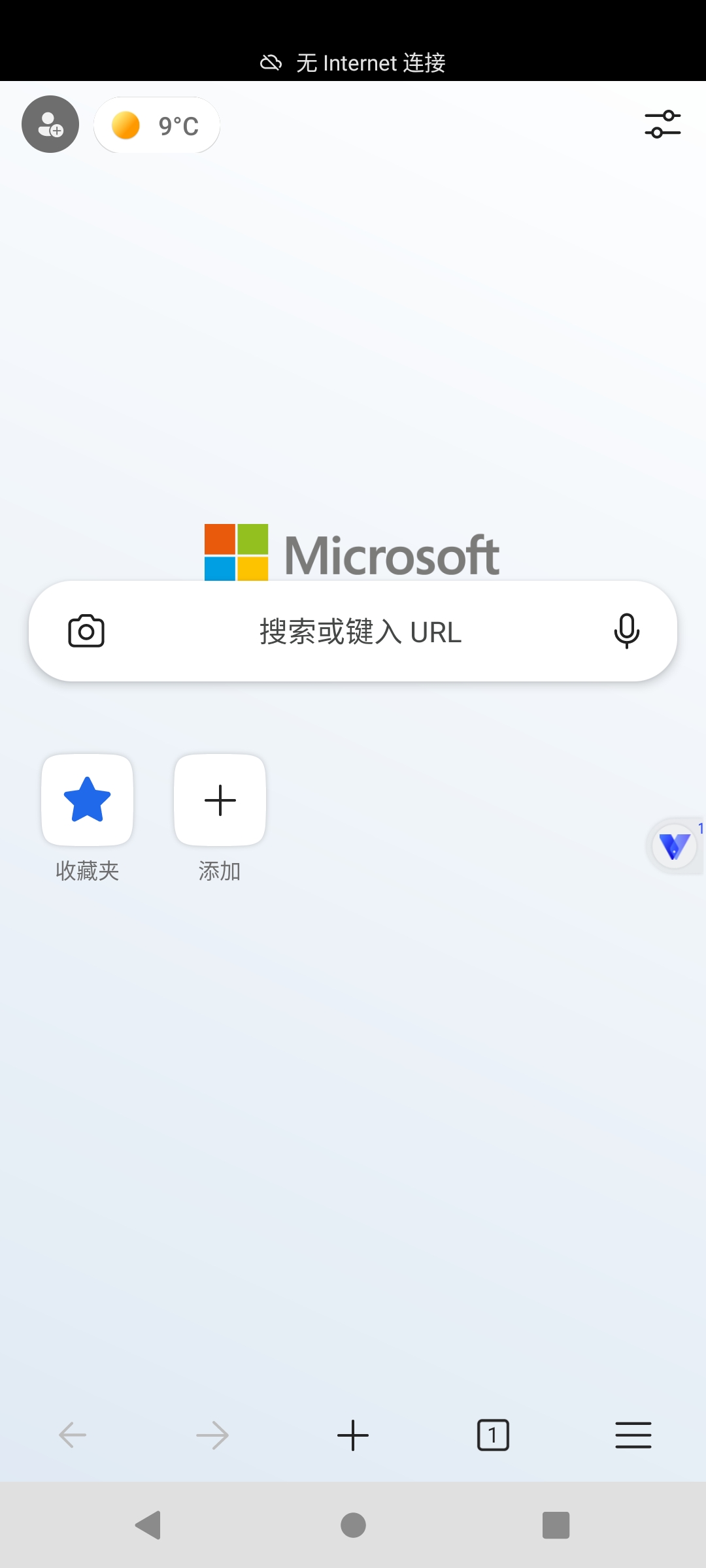Open the 收藏夹 favorites shortcut
The width and height of the screenshot is (706, 1568).
click(x=86, y=800)
